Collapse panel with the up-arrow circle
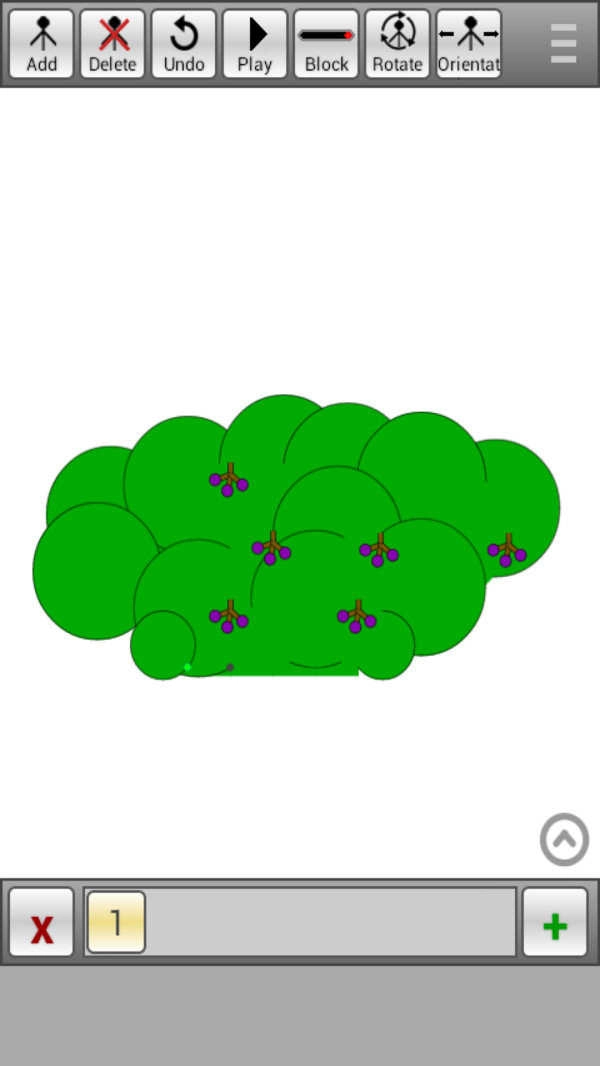600x1066 pixels. (x=564, y=839)
